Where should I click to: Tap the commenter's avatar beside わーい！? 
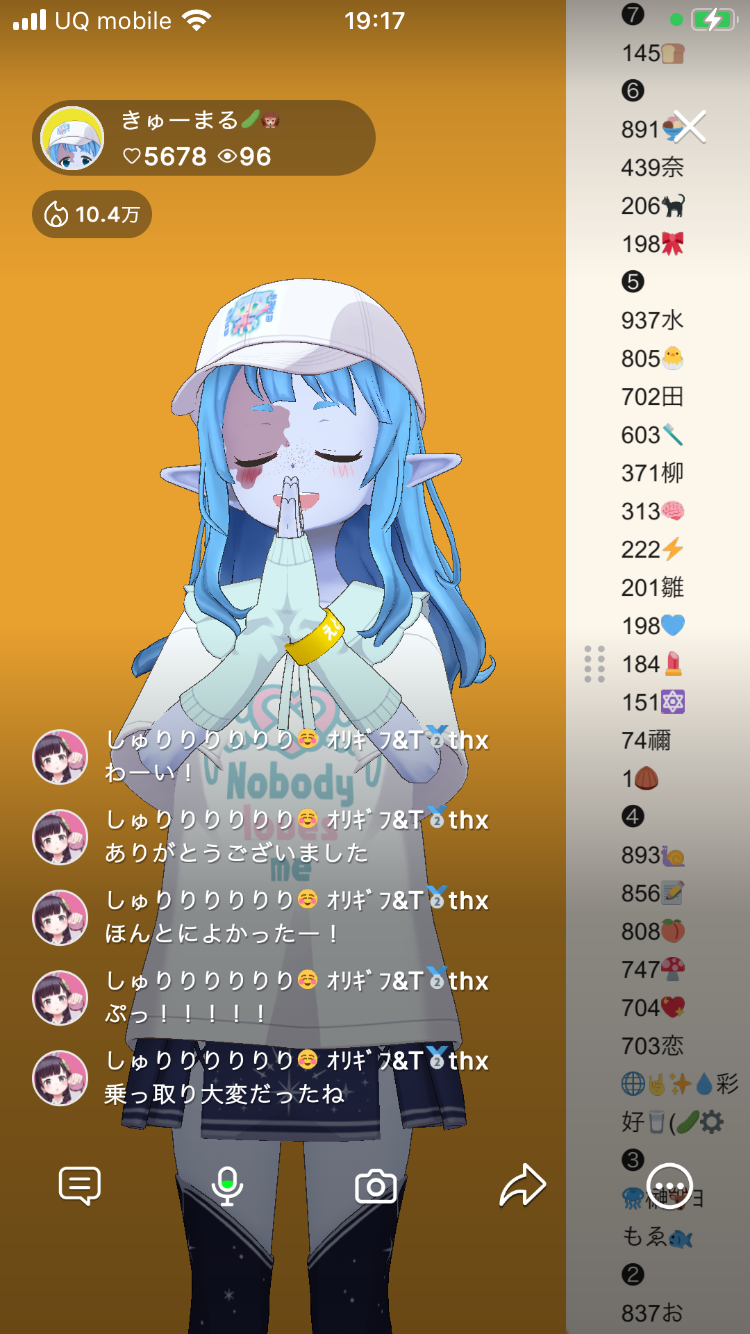pos(60,757)
